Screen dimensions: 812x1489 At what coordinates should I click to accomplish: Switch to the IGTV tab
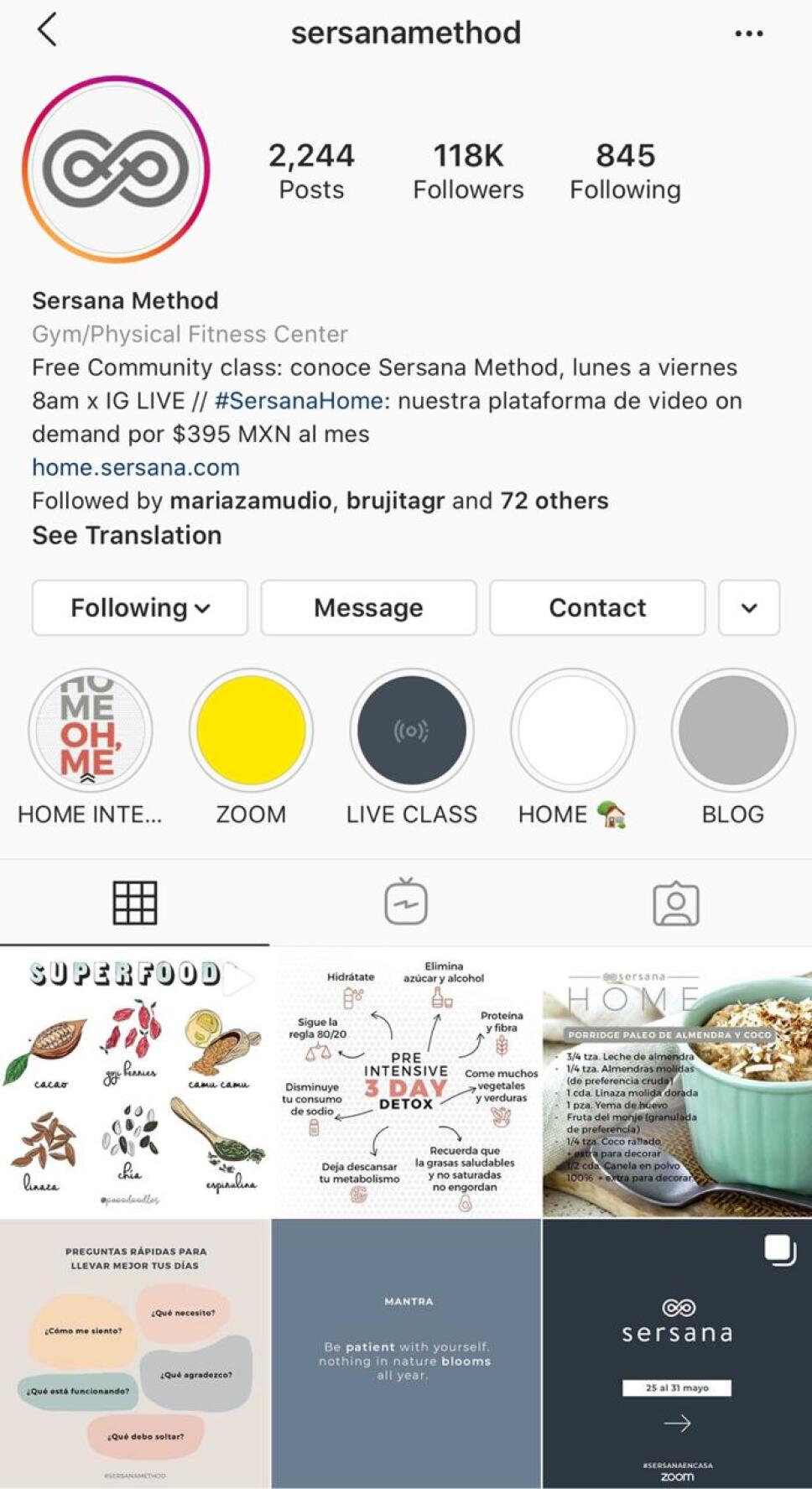[x=406, y=903]
